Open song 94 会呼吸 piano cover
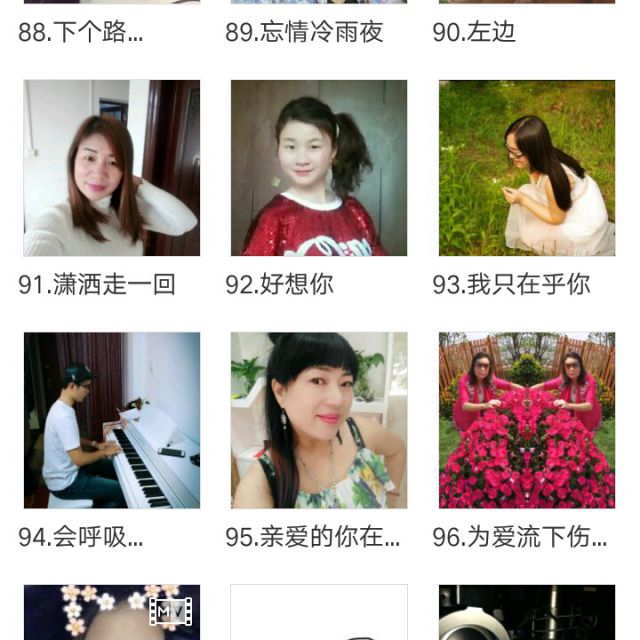 pyautogui.click(x=111, y=420)
